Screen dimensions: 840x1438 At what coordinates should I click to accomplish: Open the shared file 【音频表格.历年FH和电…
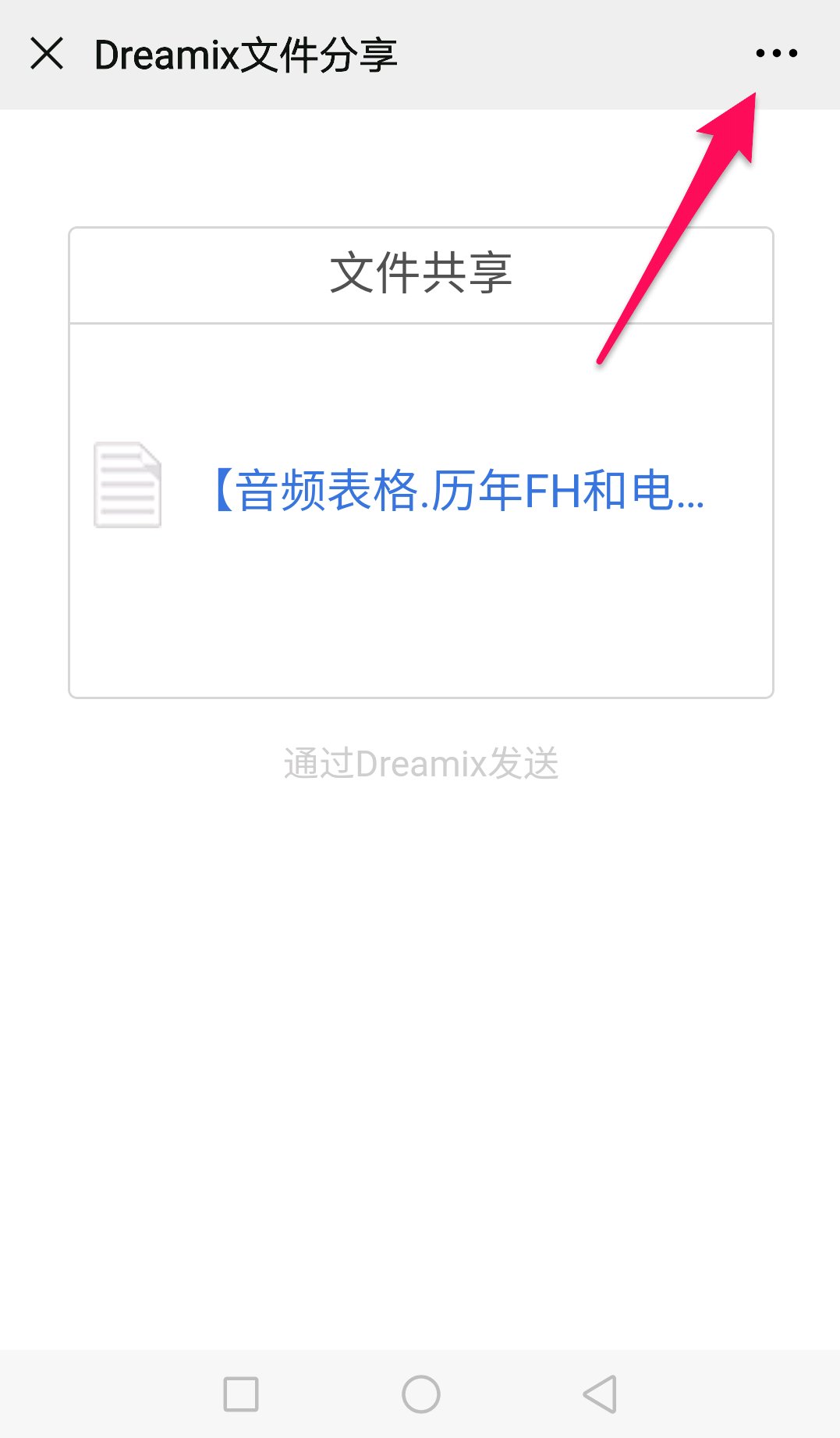click(459, 491)
